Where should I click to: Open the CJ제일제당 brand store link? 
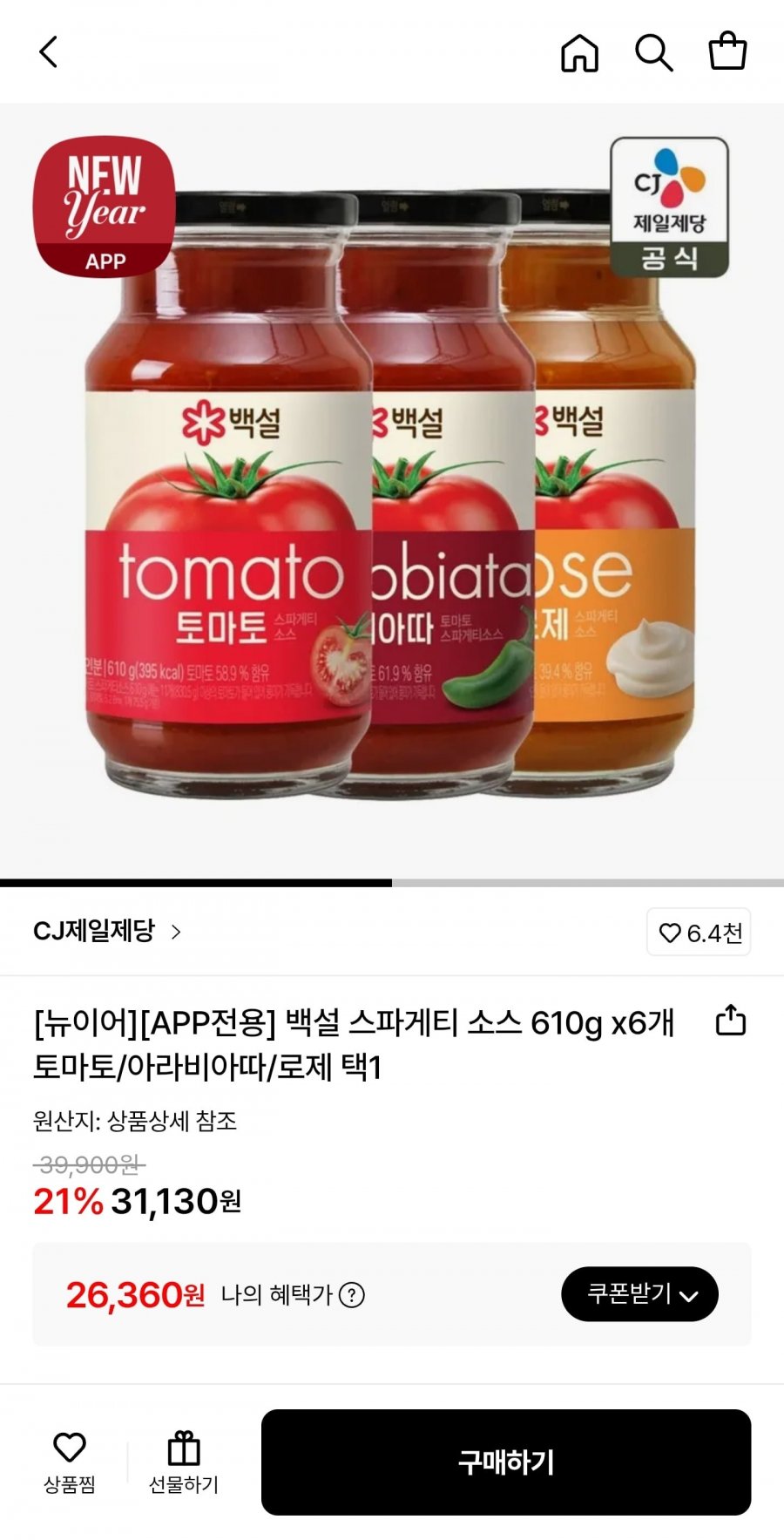pos(107,932)
